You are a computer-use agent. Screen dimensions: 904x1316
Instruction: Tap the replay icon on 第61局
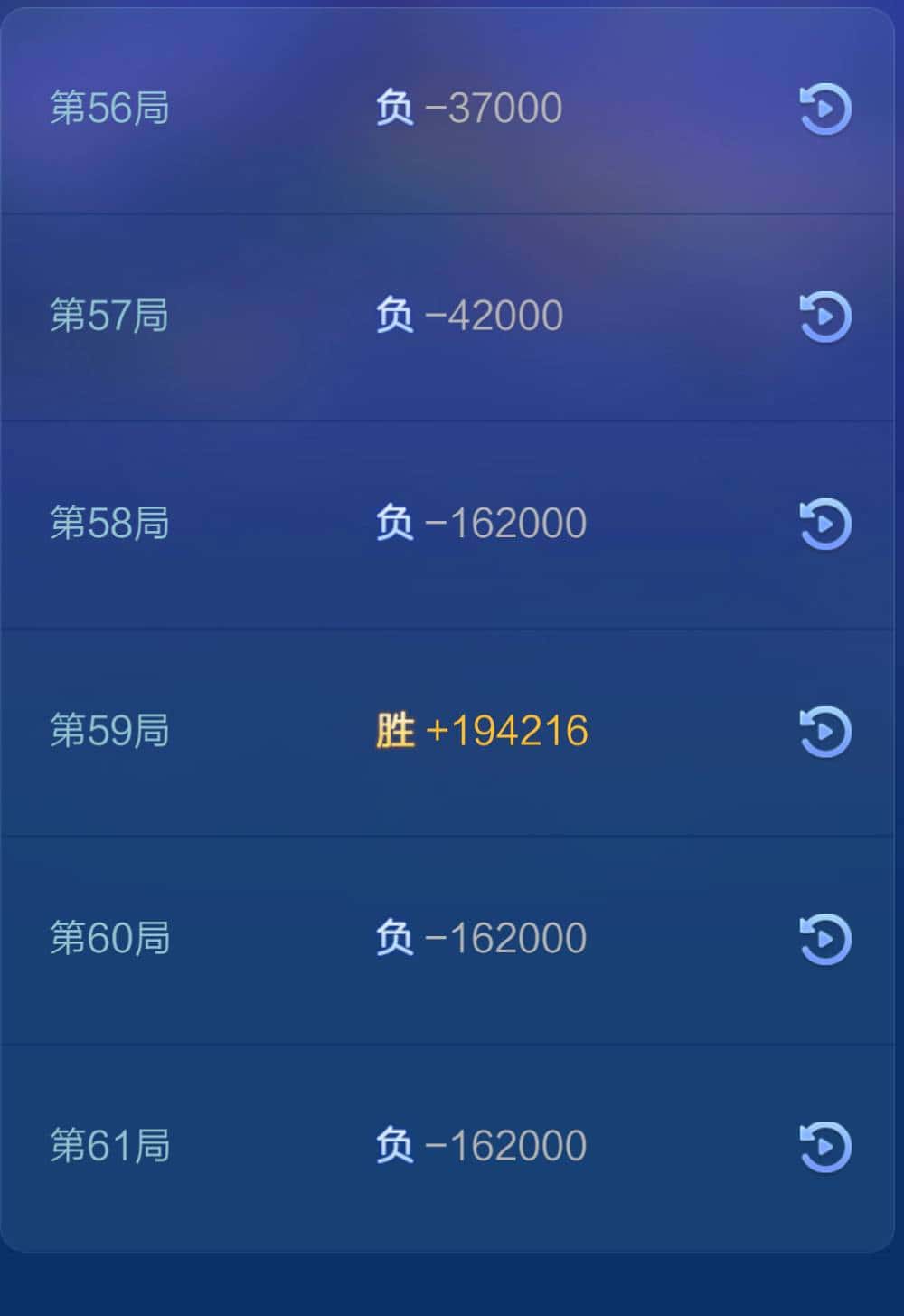(825, 1146)
